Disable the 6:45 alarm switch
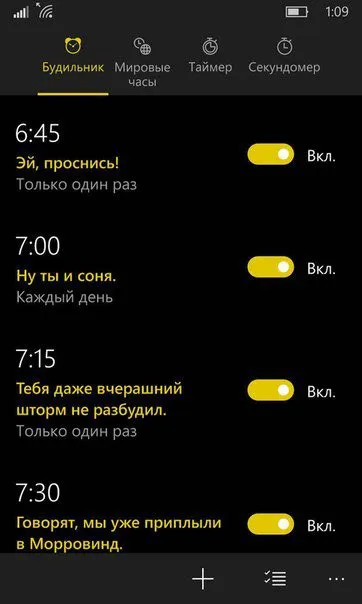The width and height of the screenshot is (362, 604). pos(271,154)
